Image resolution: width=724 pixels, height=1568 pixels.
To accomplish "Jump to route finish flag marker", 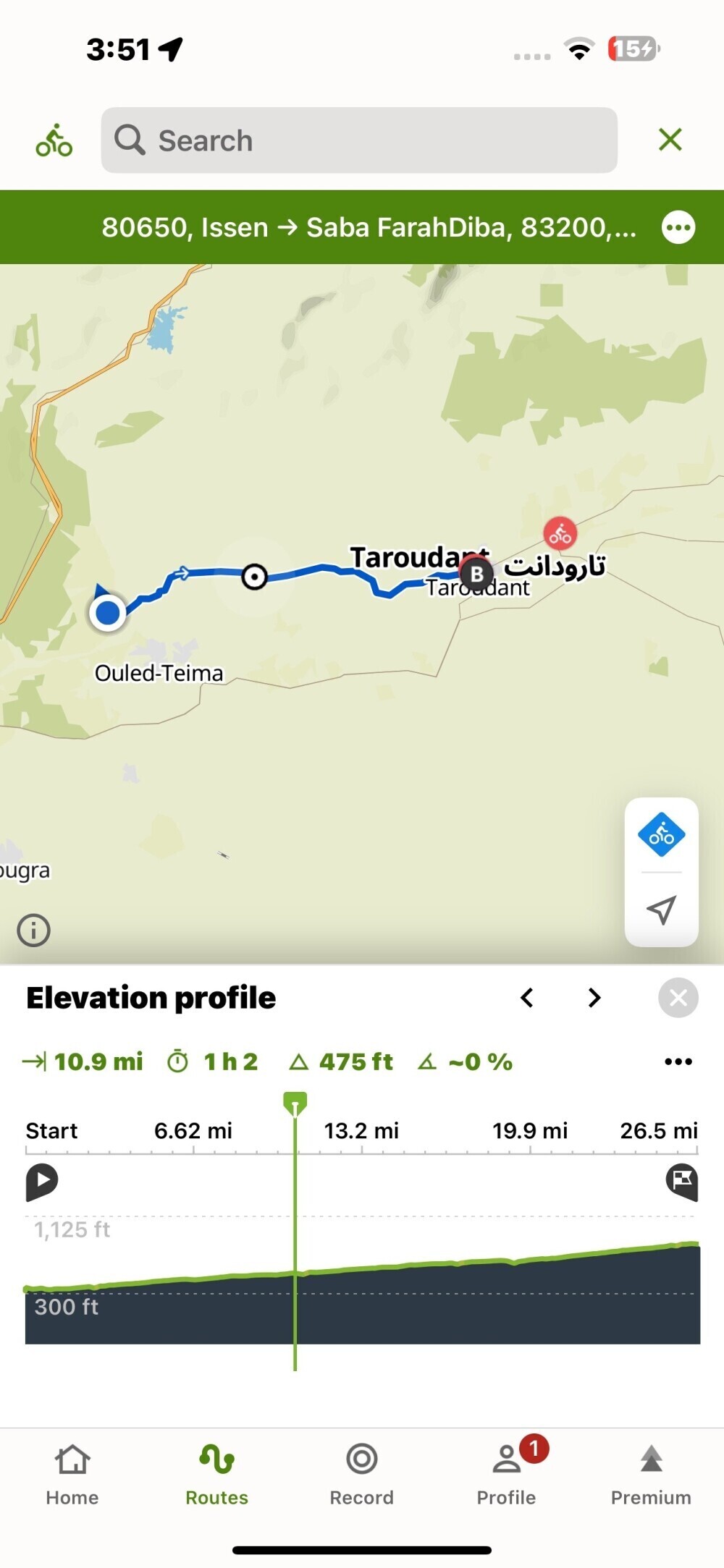I will 681,1182.
